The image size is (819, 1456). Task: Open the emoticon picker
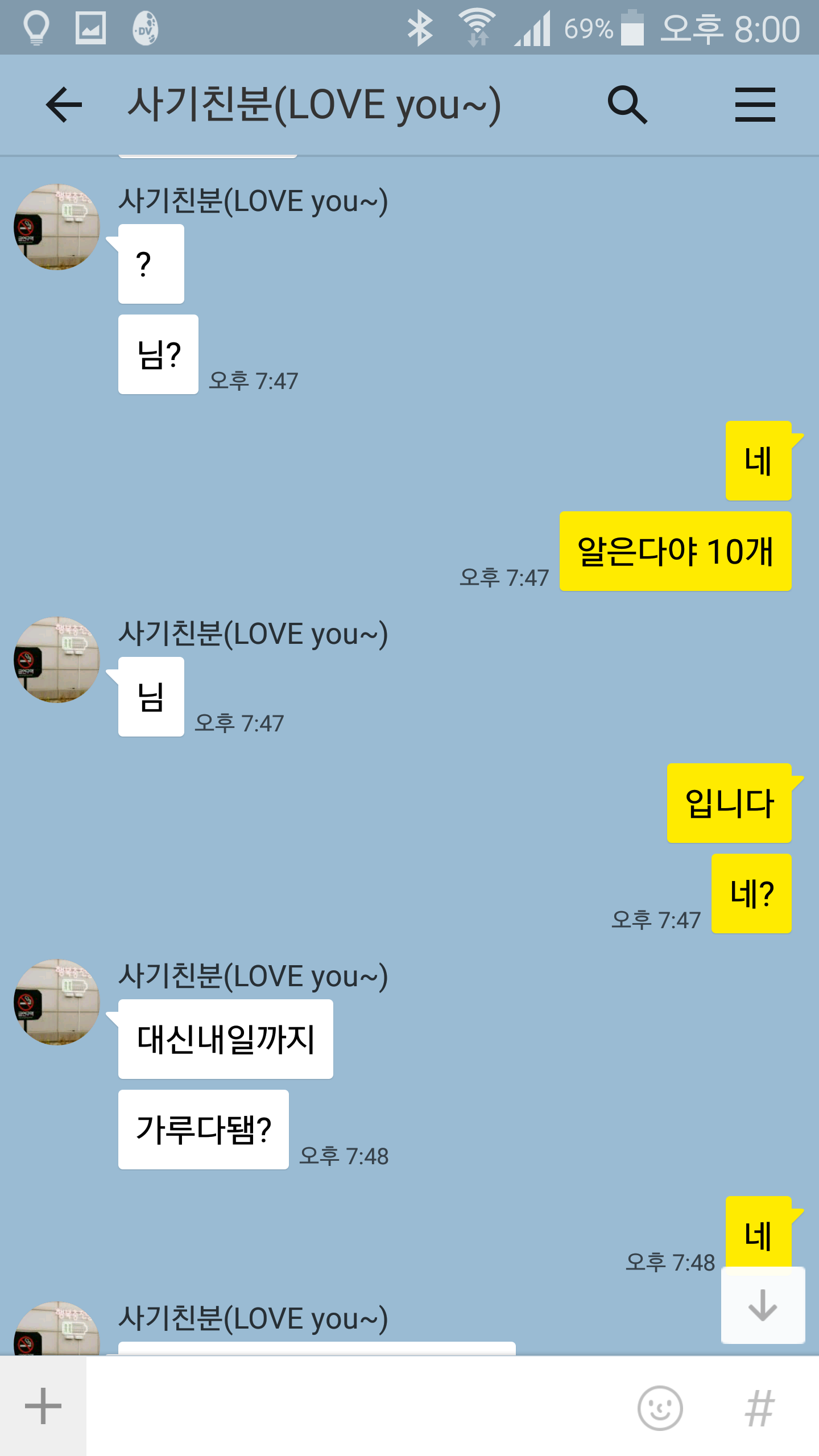coord(660,1408)
